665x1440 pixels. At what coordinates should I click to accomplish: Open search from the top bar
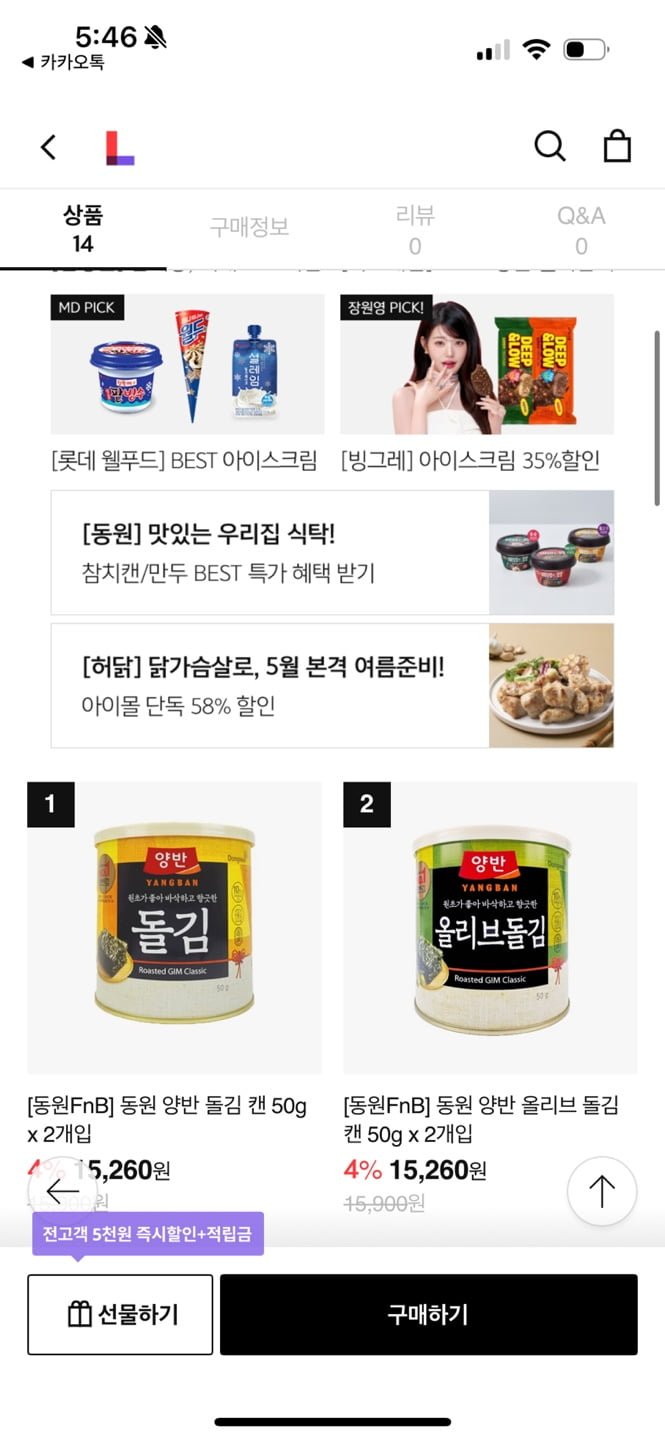click(x=549, y=146)
